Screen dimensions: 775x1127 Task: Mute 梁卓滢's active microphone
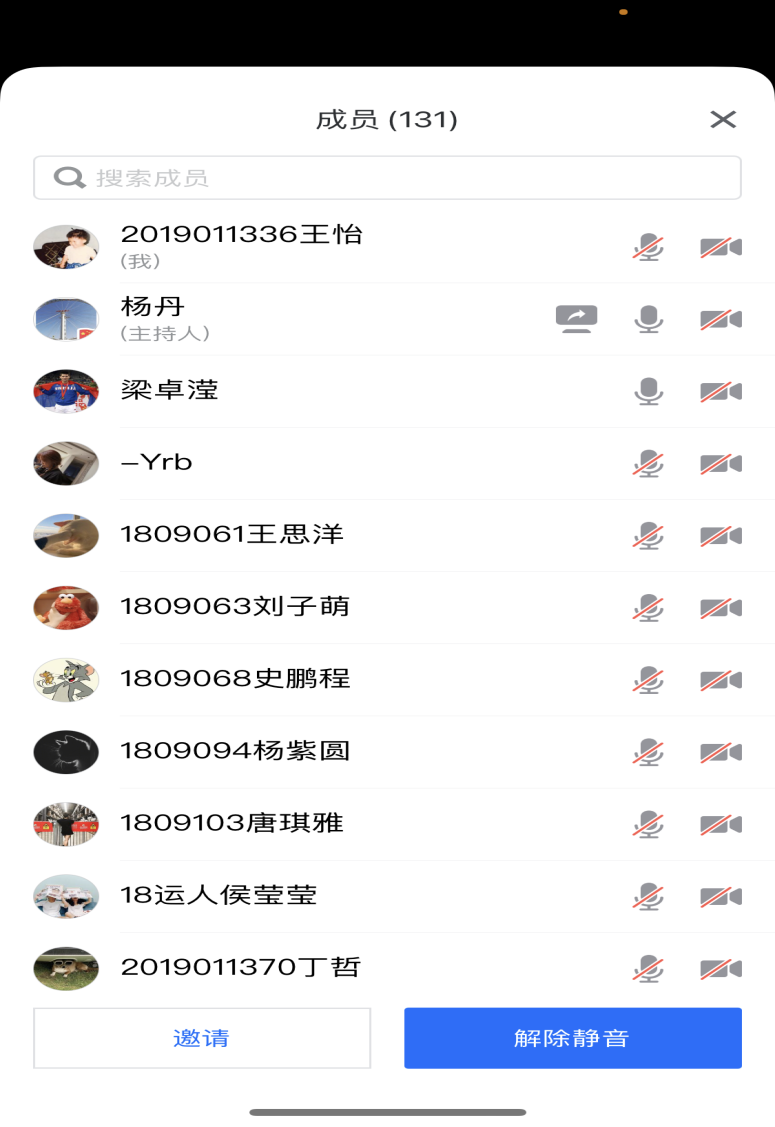[648, 391]
